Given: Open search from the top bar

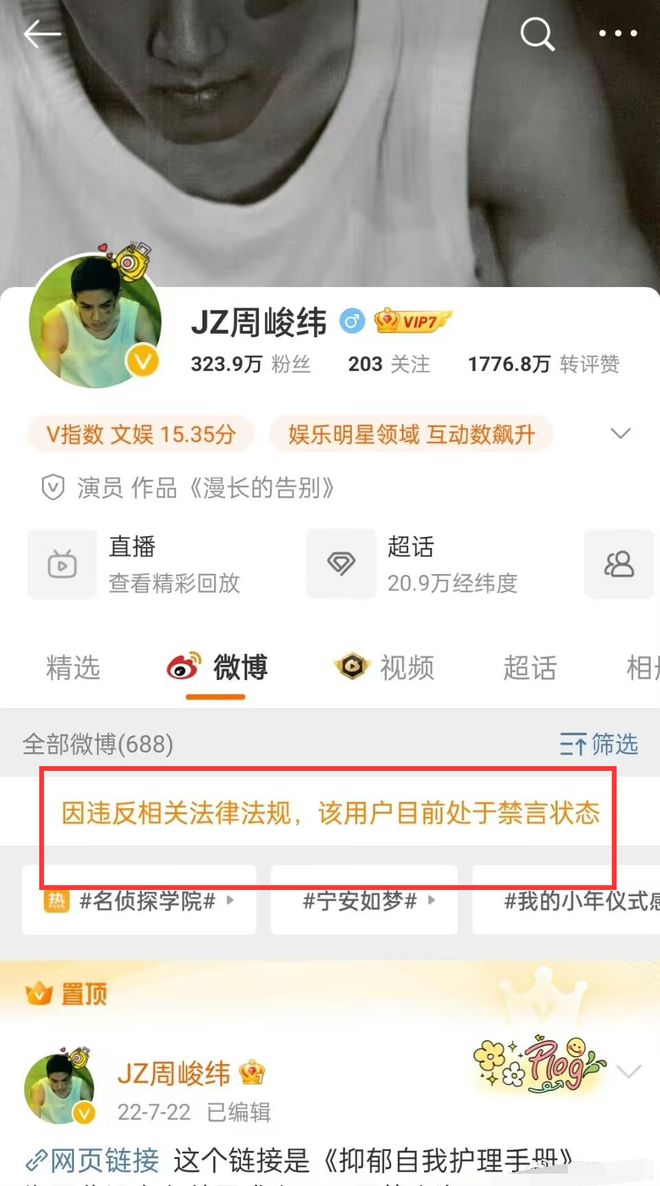Looking at the screenshot, I should pyautogui.click(x=537, y=35).
